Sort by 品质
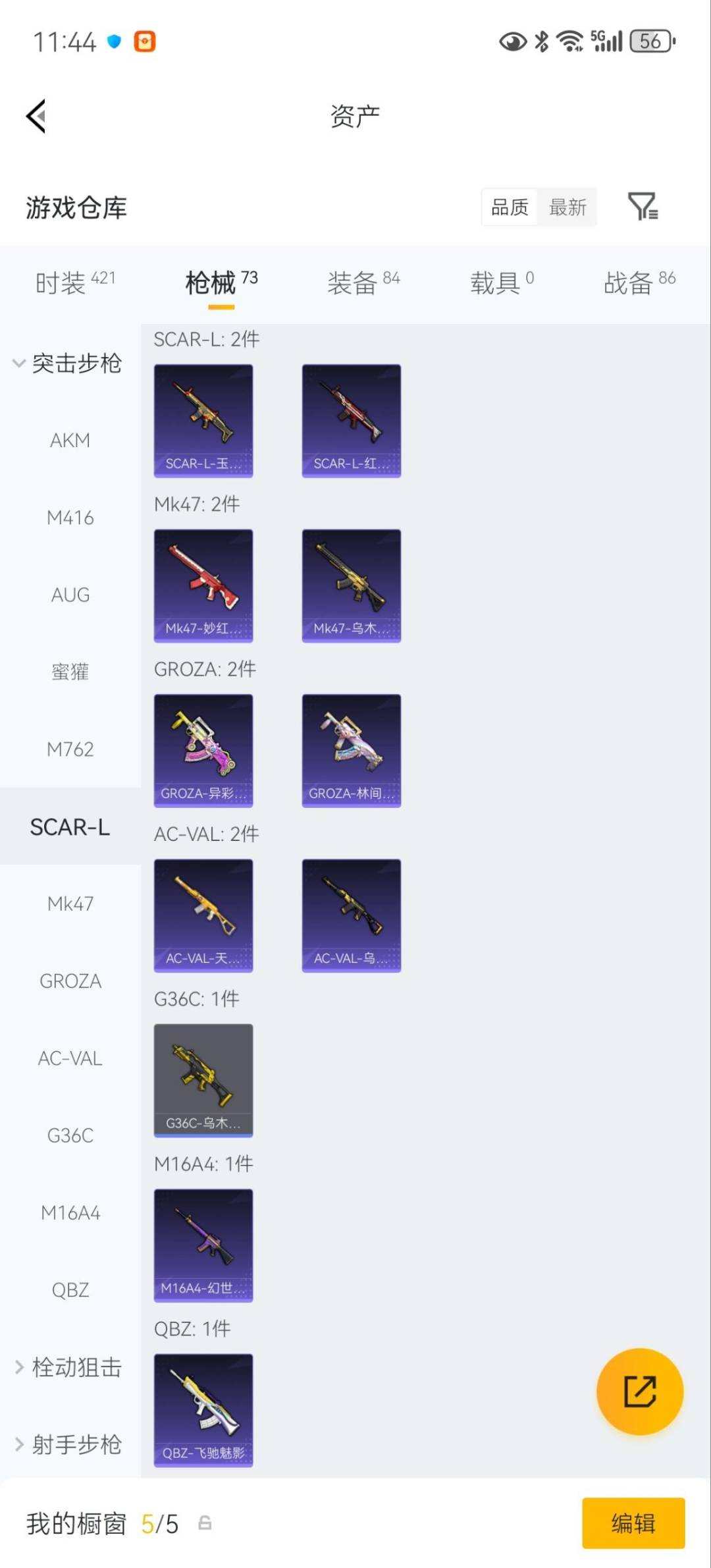The image size is (711, 1568). (x=510, y=207)
